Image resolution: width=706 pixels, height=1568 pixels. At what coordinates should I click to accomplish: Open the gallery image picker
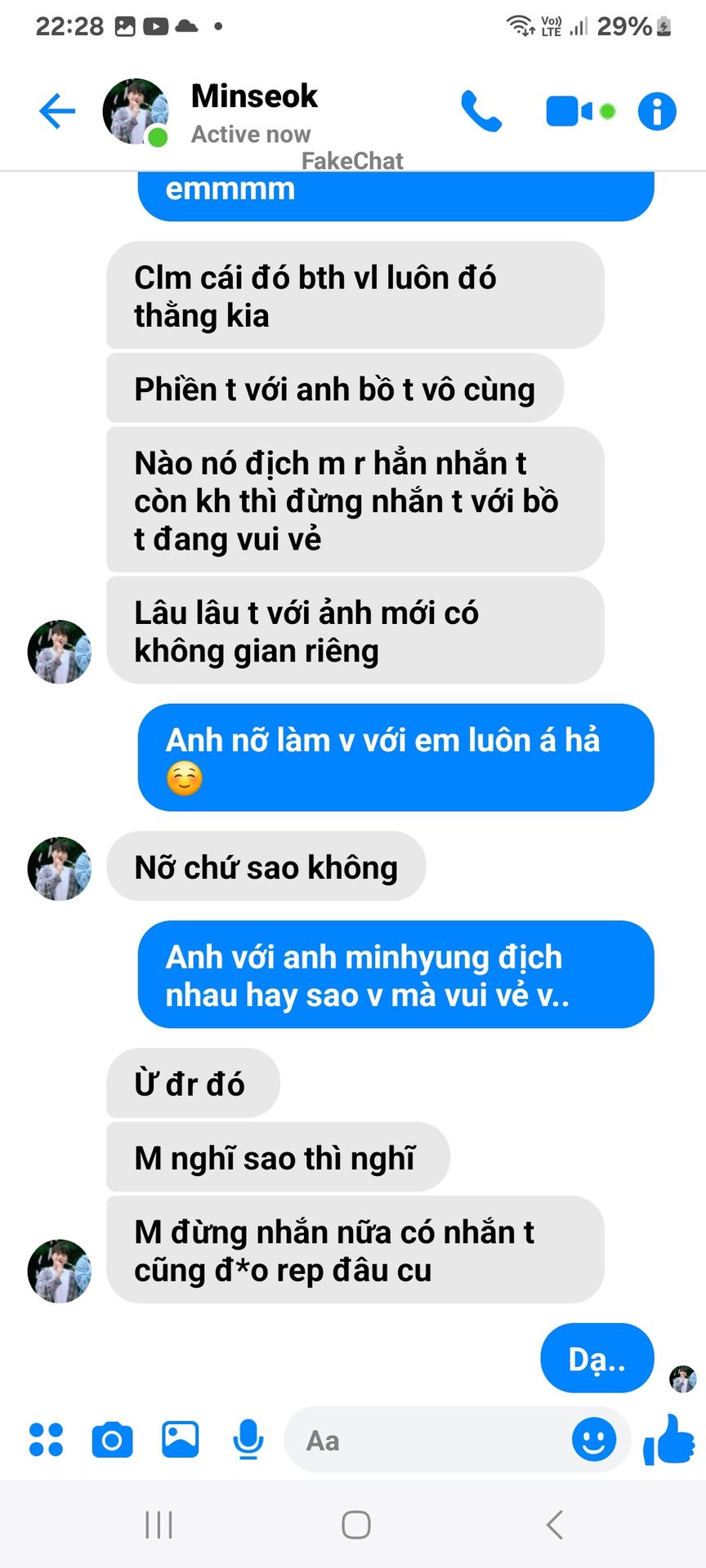click(x=180, y=1439)
